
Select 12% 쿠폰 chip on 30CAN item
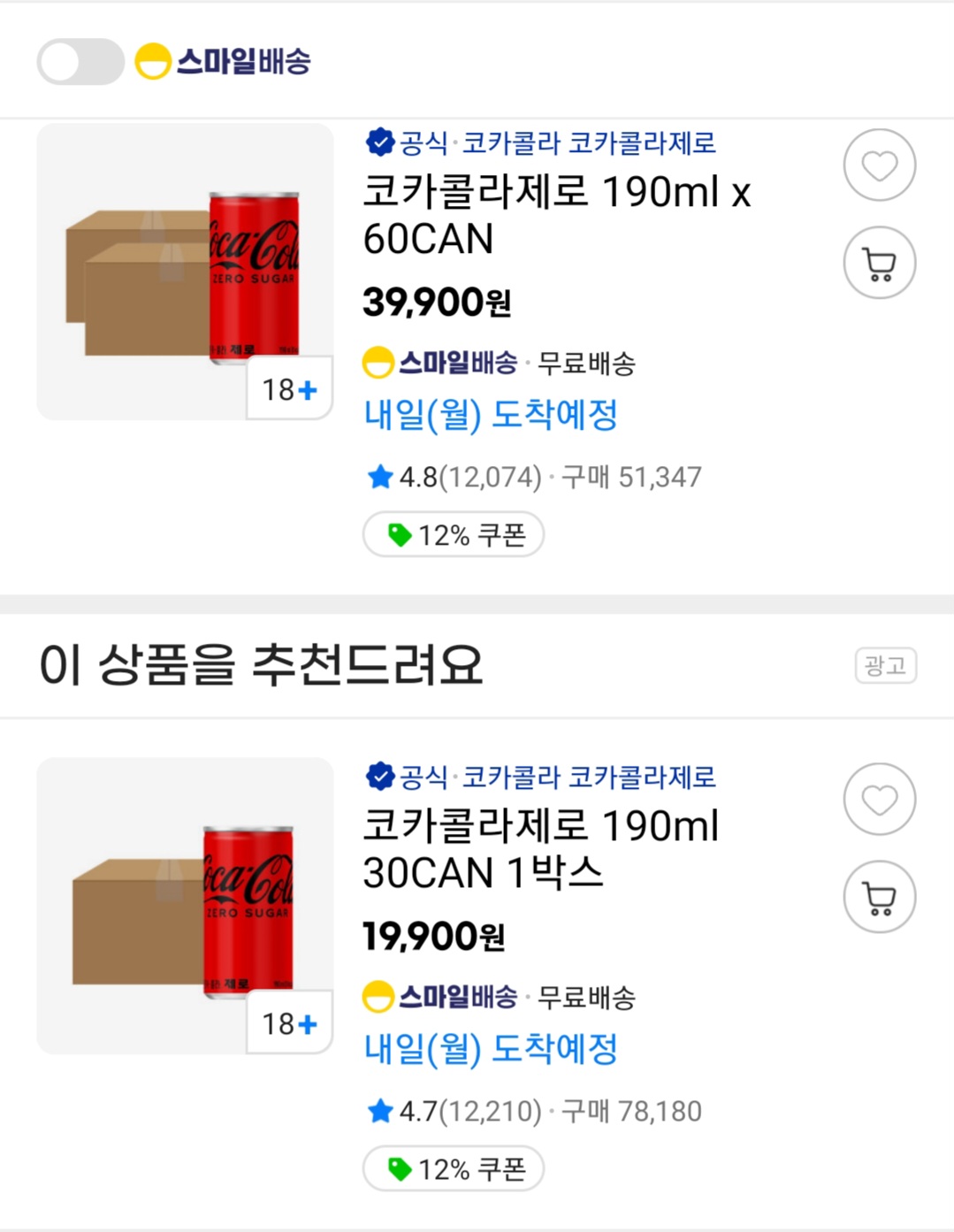453,1169
